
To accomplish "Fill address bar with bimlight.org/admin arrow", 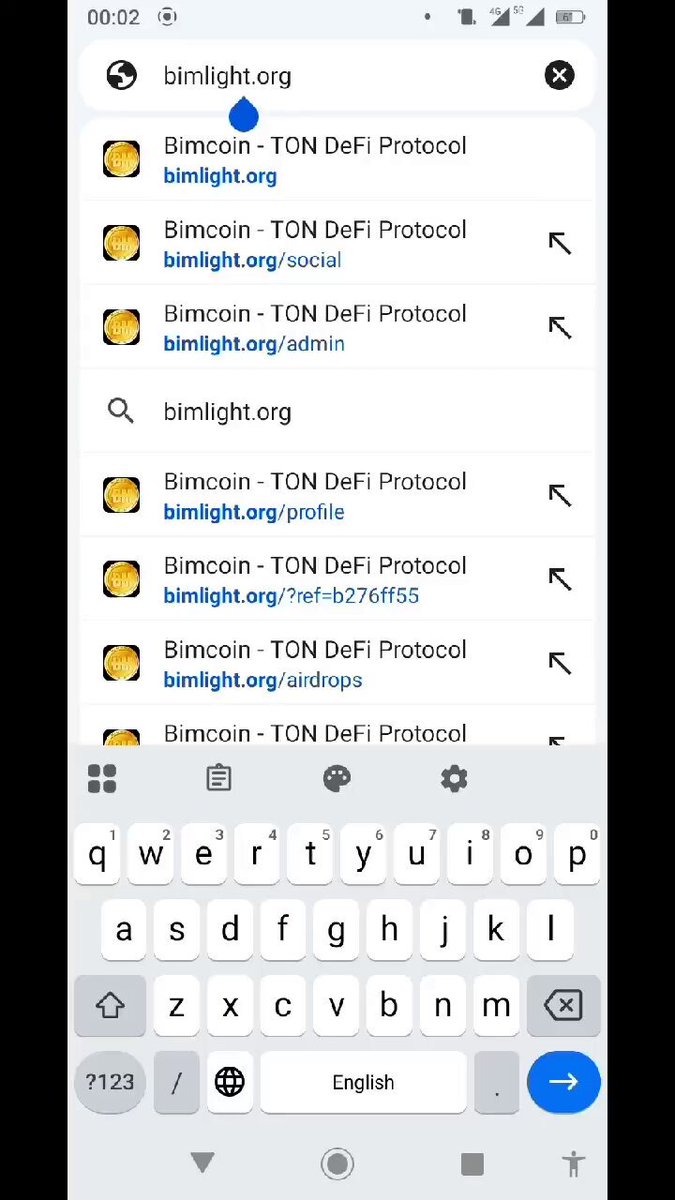I will click(559, 327).
